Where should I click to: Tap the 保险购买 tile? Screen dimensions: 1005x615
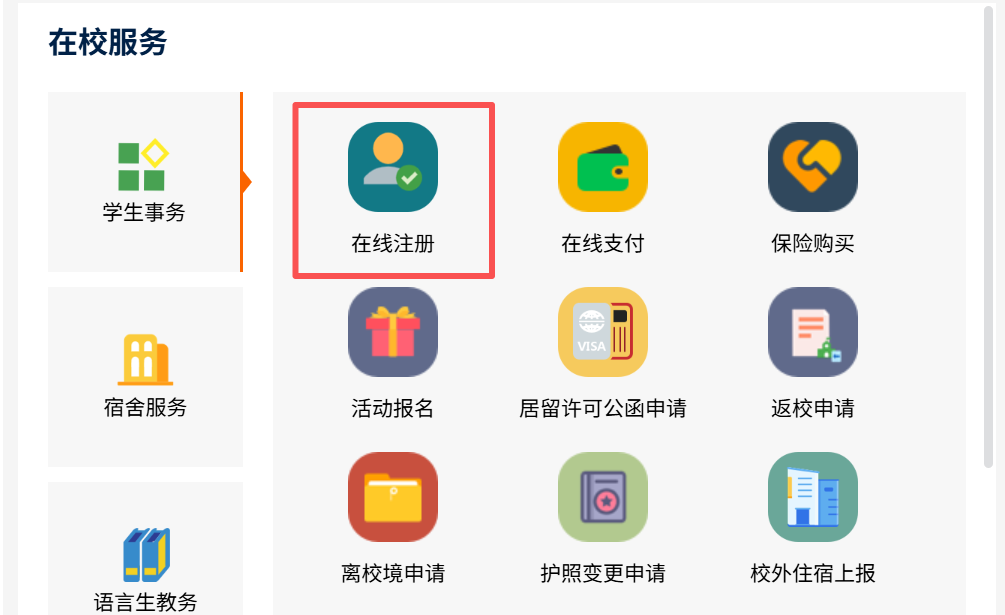pyautogui.click(x=813, y=189)
